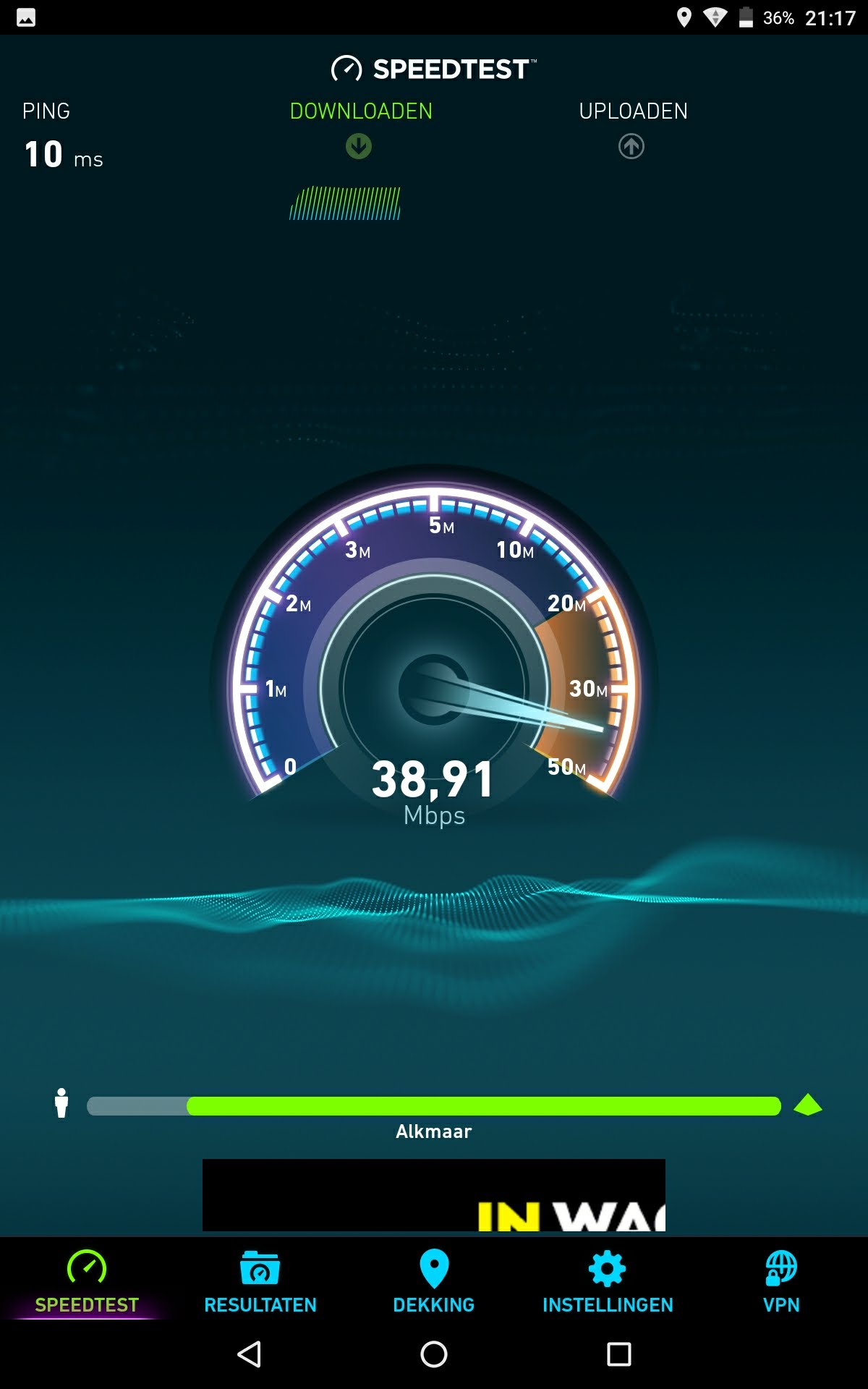Viewport: 868px width, 1389px height.
Task: Open the VPN tab
Action: click(781, 1280)
